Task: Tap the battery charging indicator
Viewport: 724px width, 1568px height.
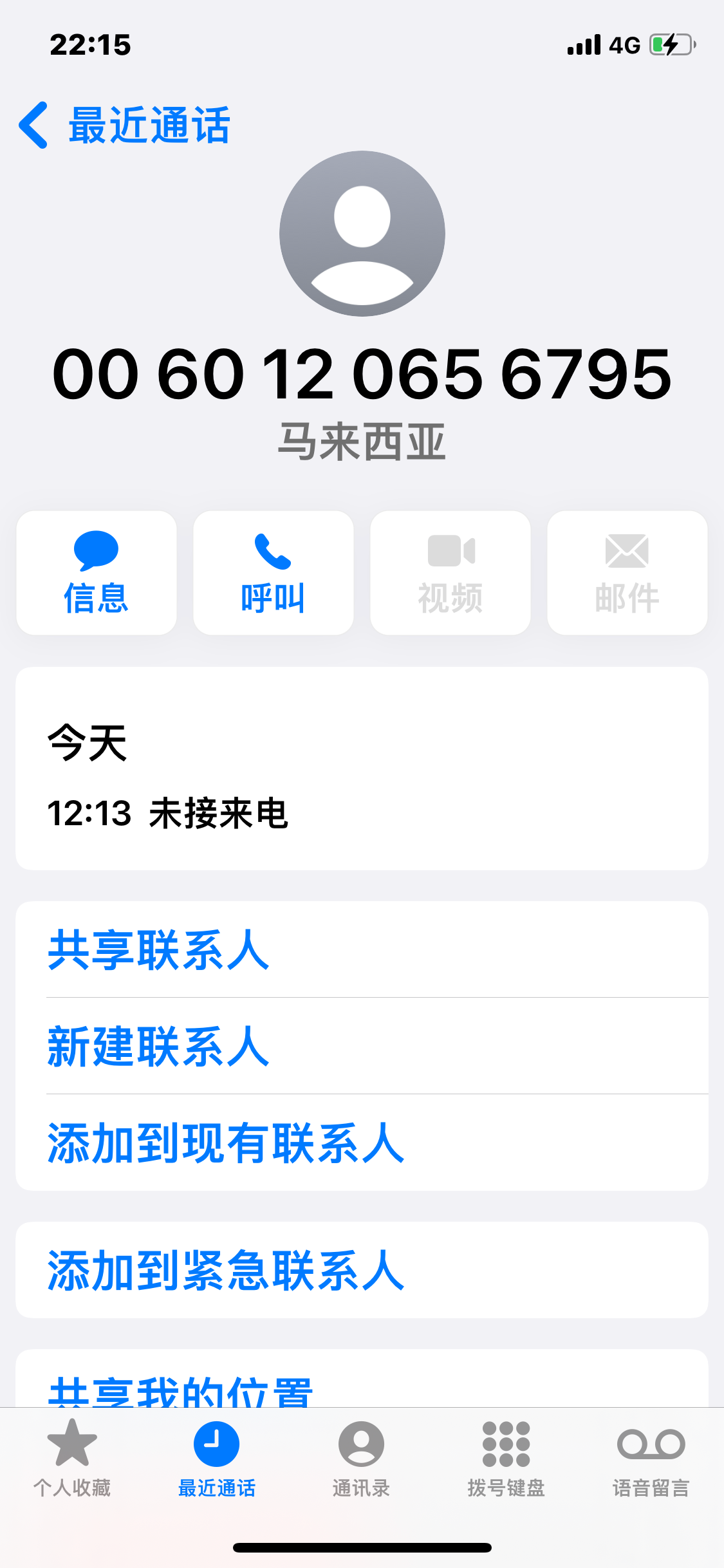Action: (x=672, y=44)
